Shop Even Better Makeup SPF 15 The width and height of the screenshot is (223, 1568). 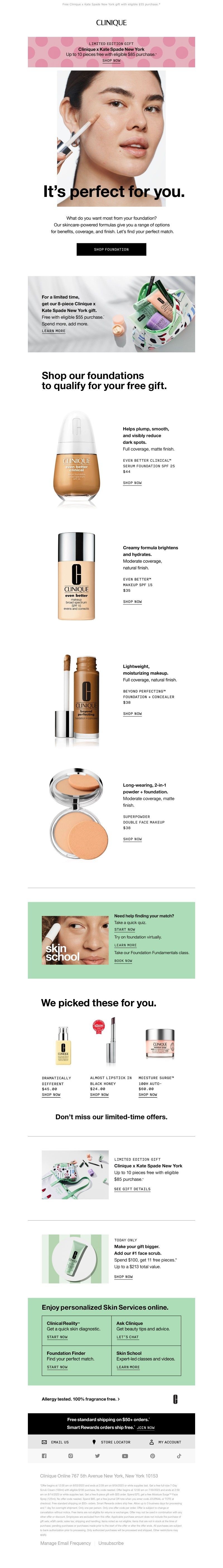[x=132, y=601]
